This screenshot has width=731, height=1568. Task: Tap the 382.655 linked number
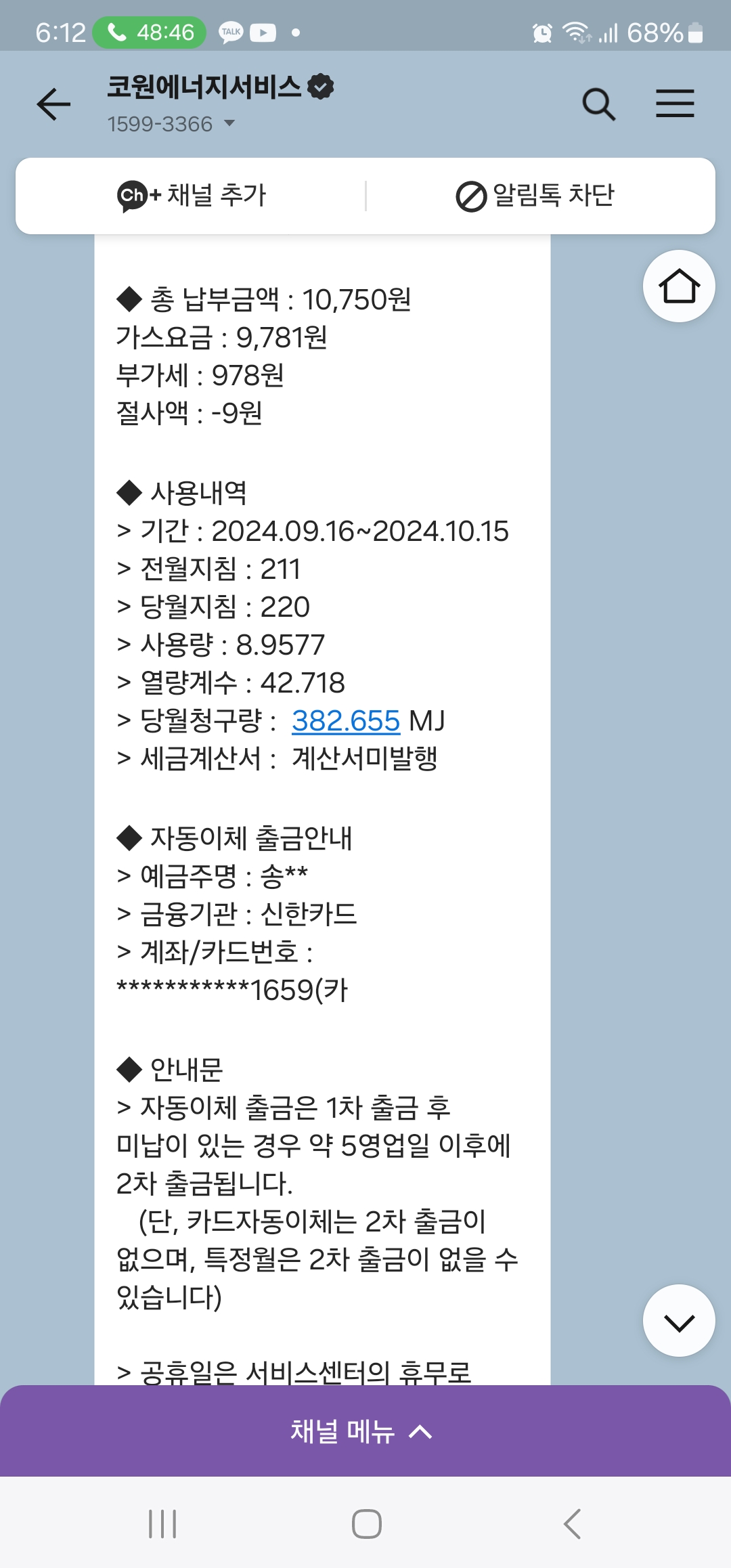click(346, 721)
